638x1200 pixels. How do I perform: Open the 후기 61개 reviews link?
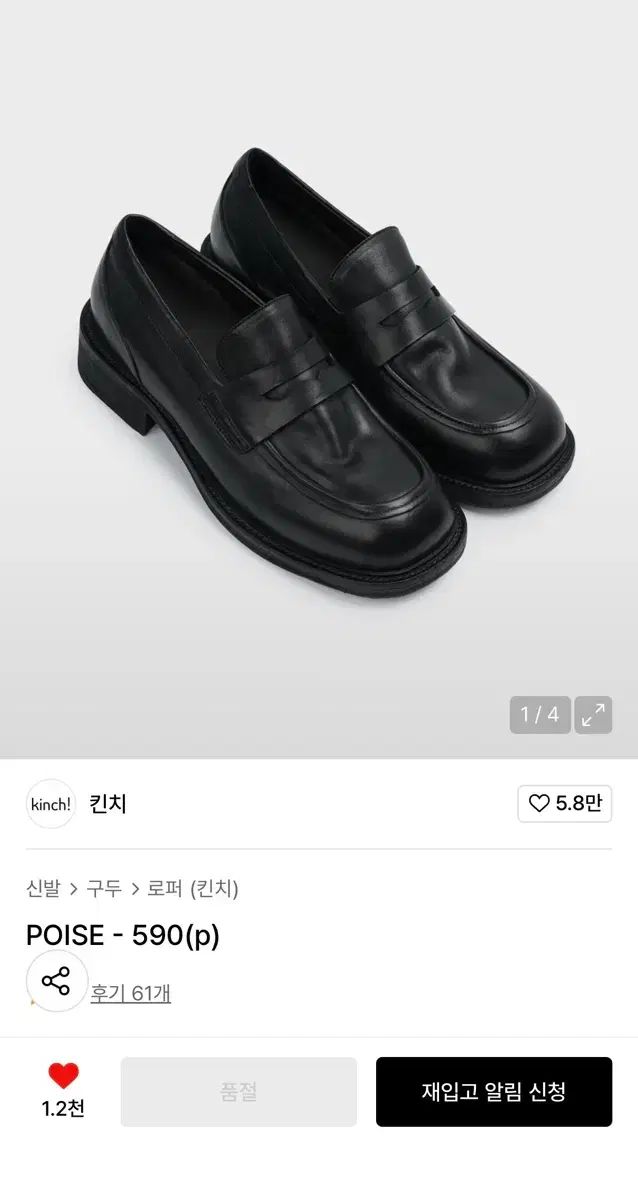point(131,993)
